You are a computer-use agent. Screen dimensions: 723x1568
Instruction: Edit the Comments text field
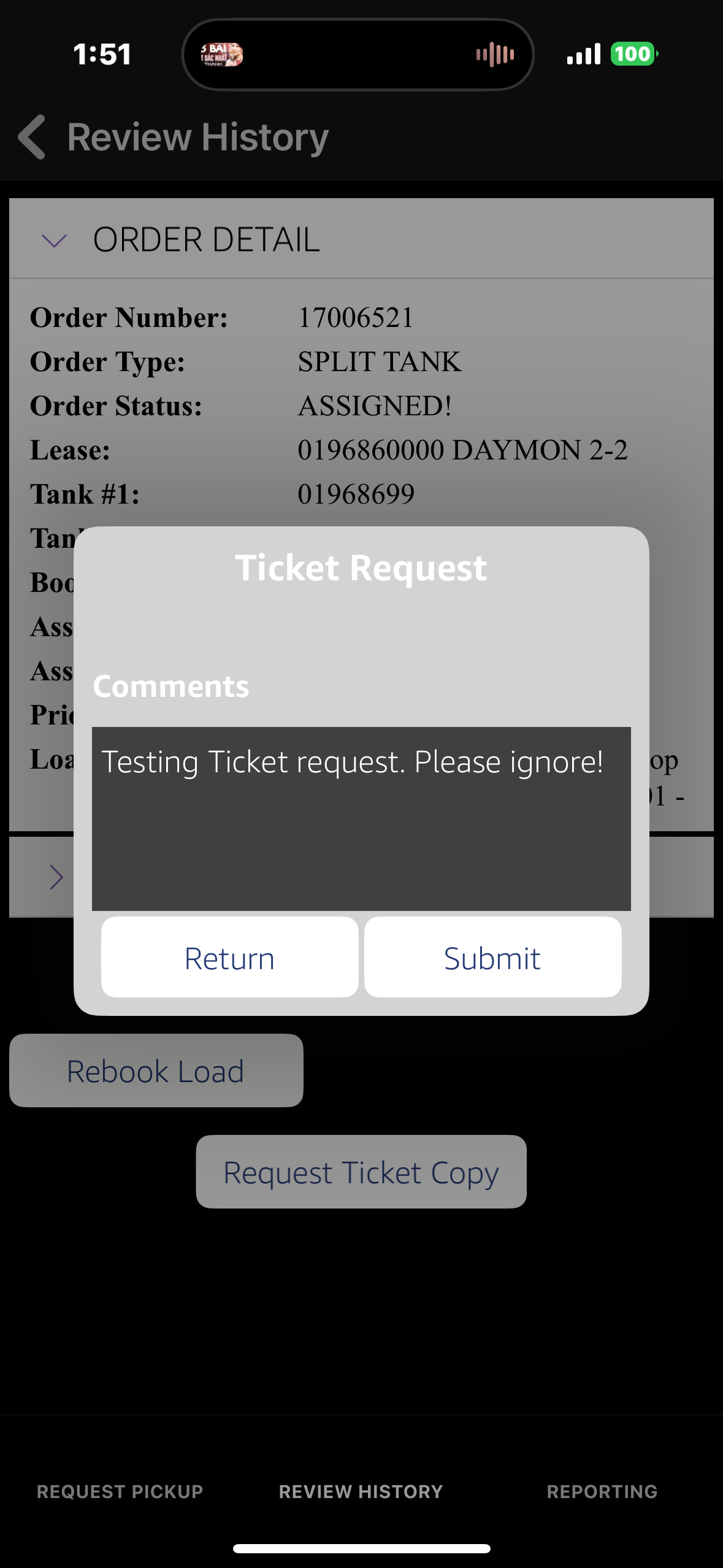361,818
